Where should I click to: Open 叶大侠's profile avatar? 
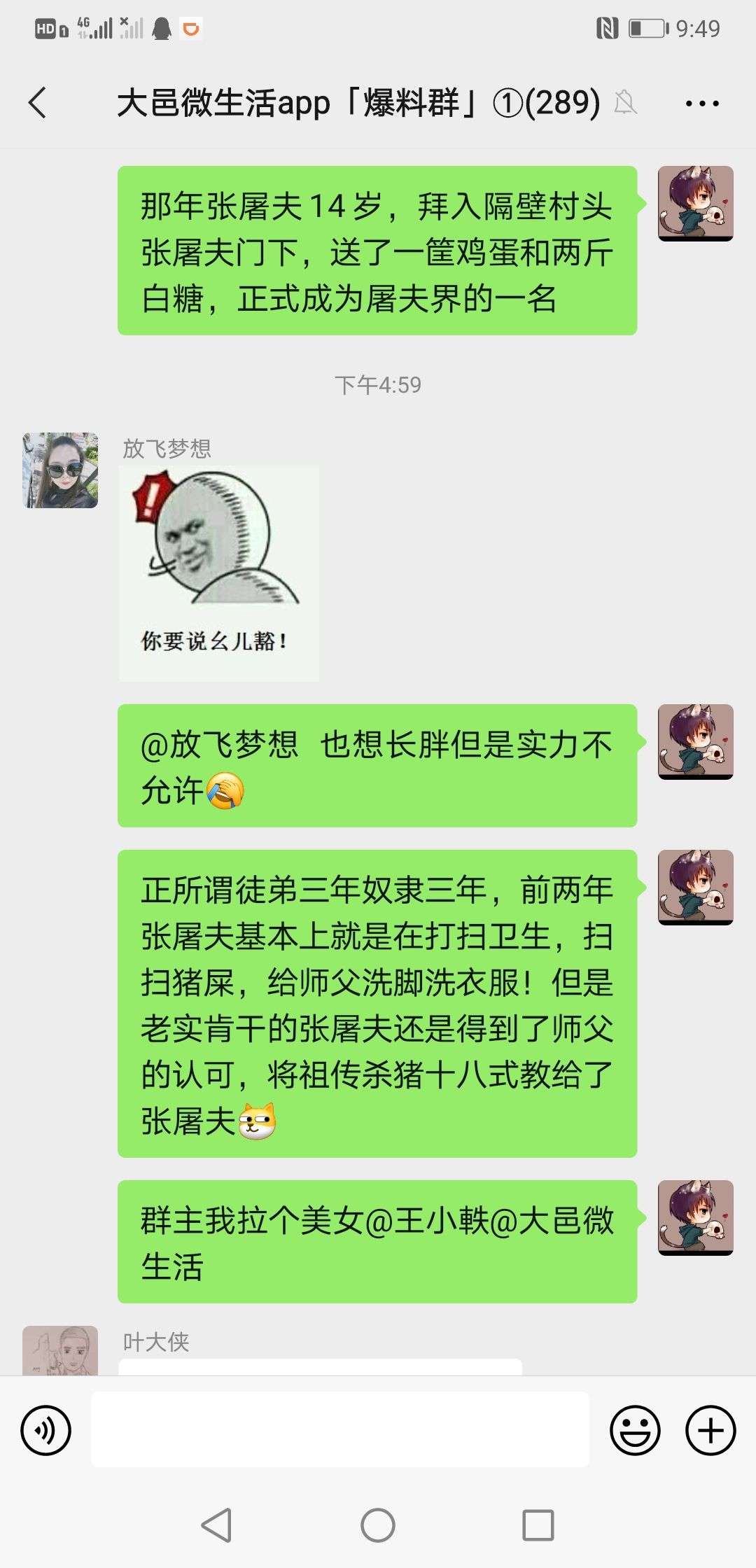(x=60, y=1351)
